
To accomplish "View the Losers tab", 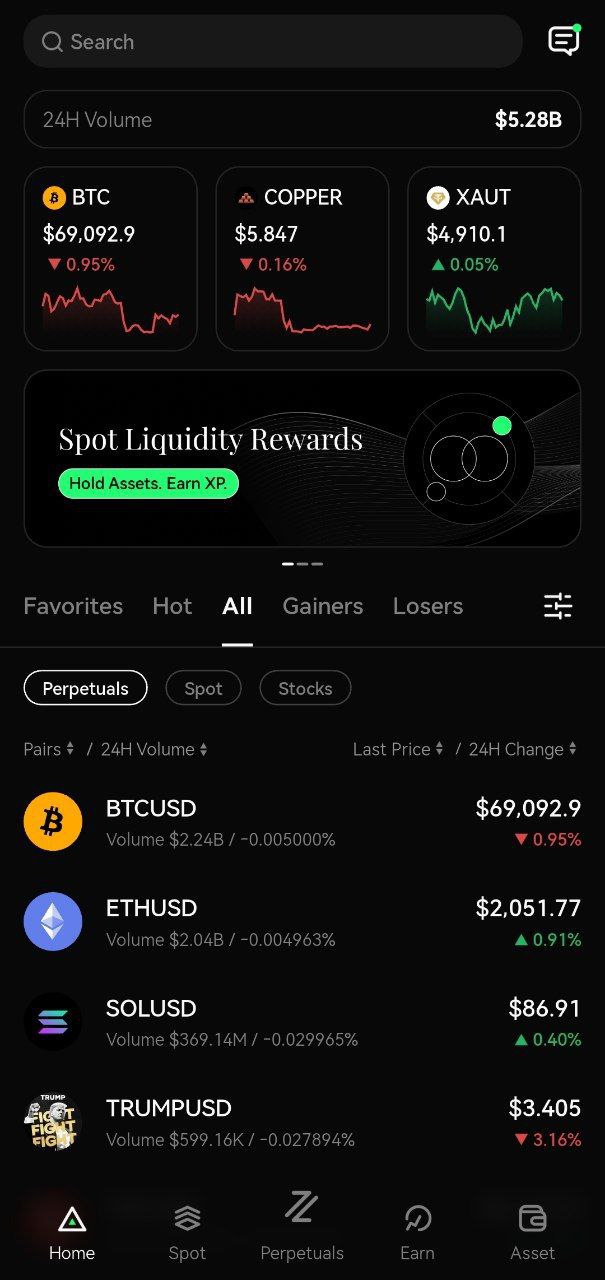I will (x=428, y=606).
